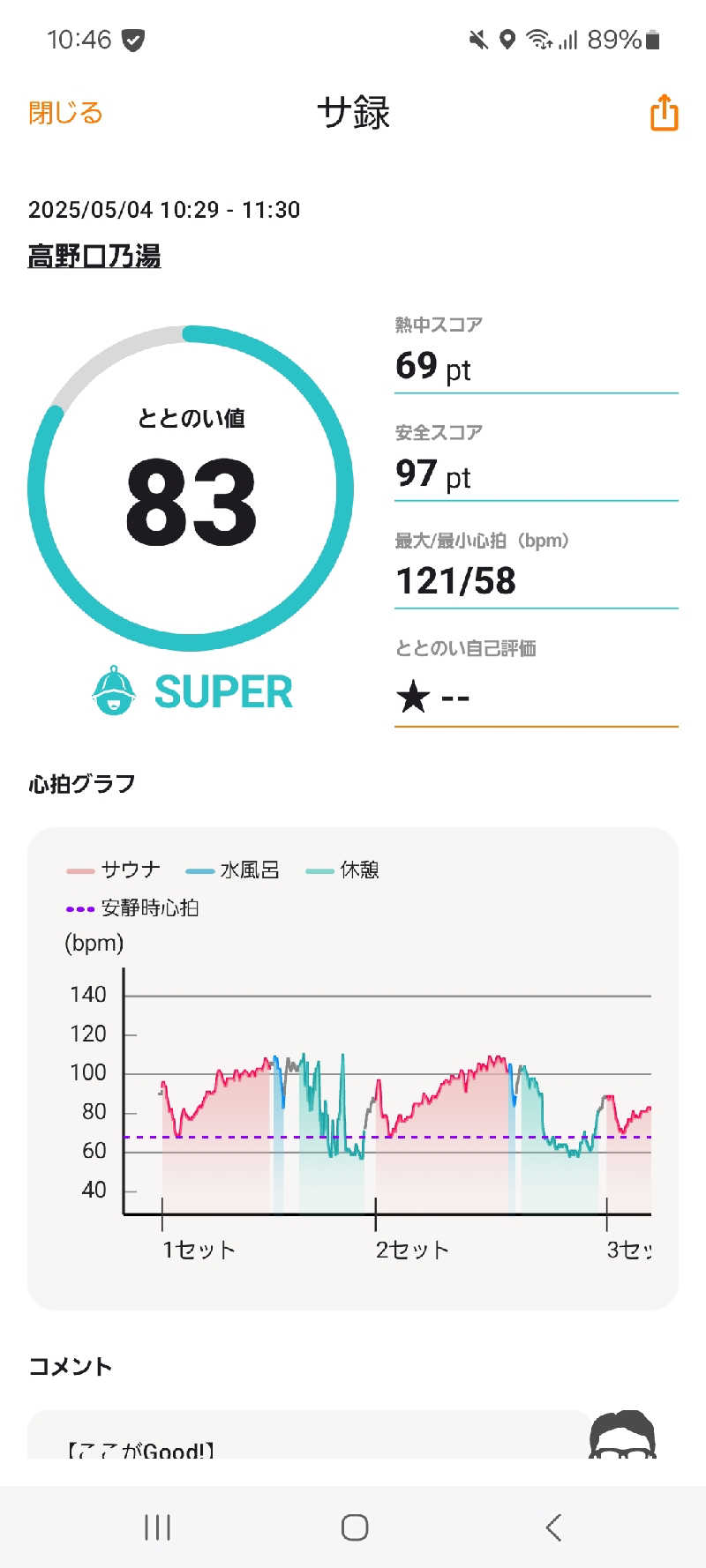Go back with the system back button
706x1568 pixels.
pyautogui.click(x=553, y=1527)
